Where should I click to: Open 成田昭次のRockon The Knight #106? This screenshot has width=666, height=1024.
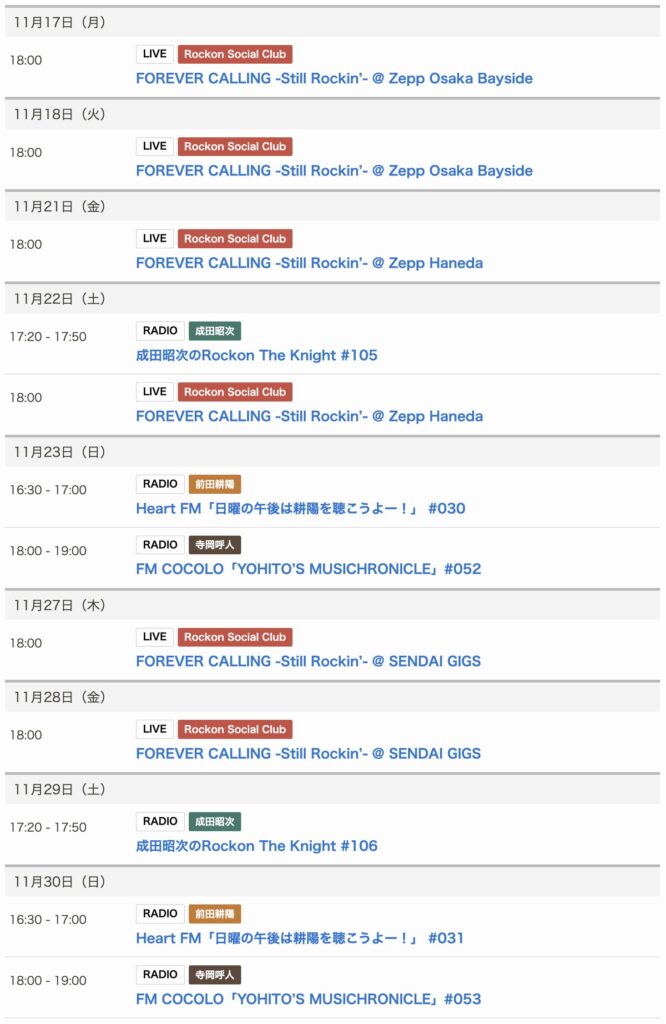point(256,846)
